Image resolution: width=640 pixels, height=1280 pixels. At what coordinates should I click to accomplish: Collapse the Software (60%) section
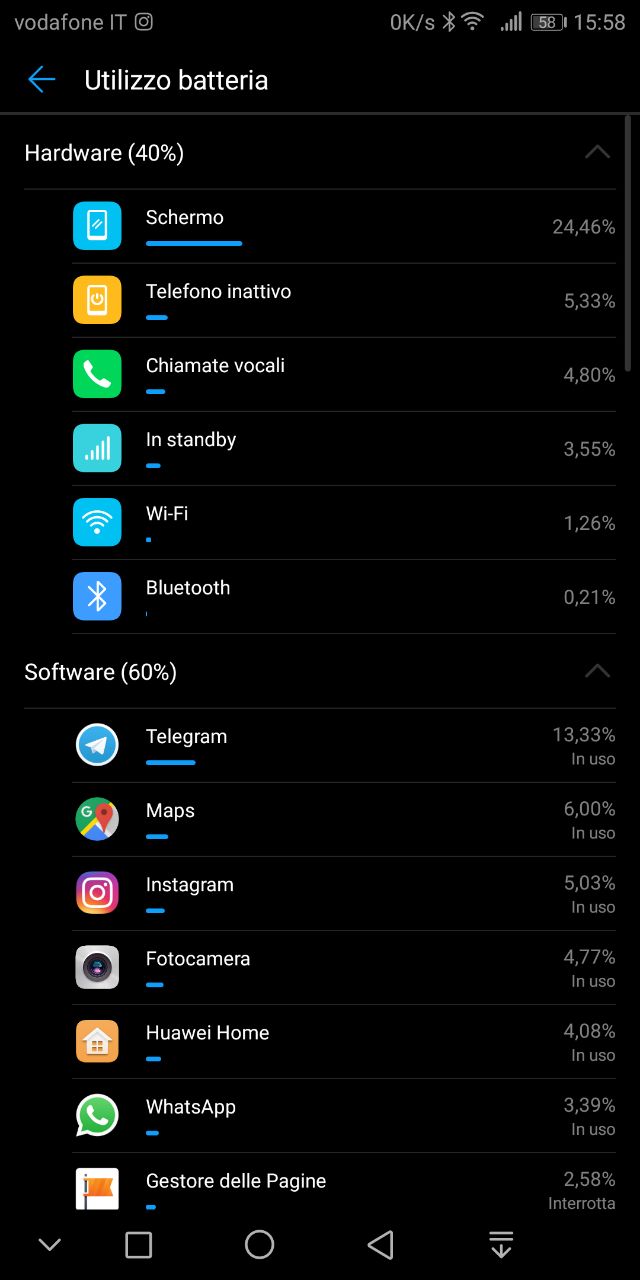click(x=597, y=671)
